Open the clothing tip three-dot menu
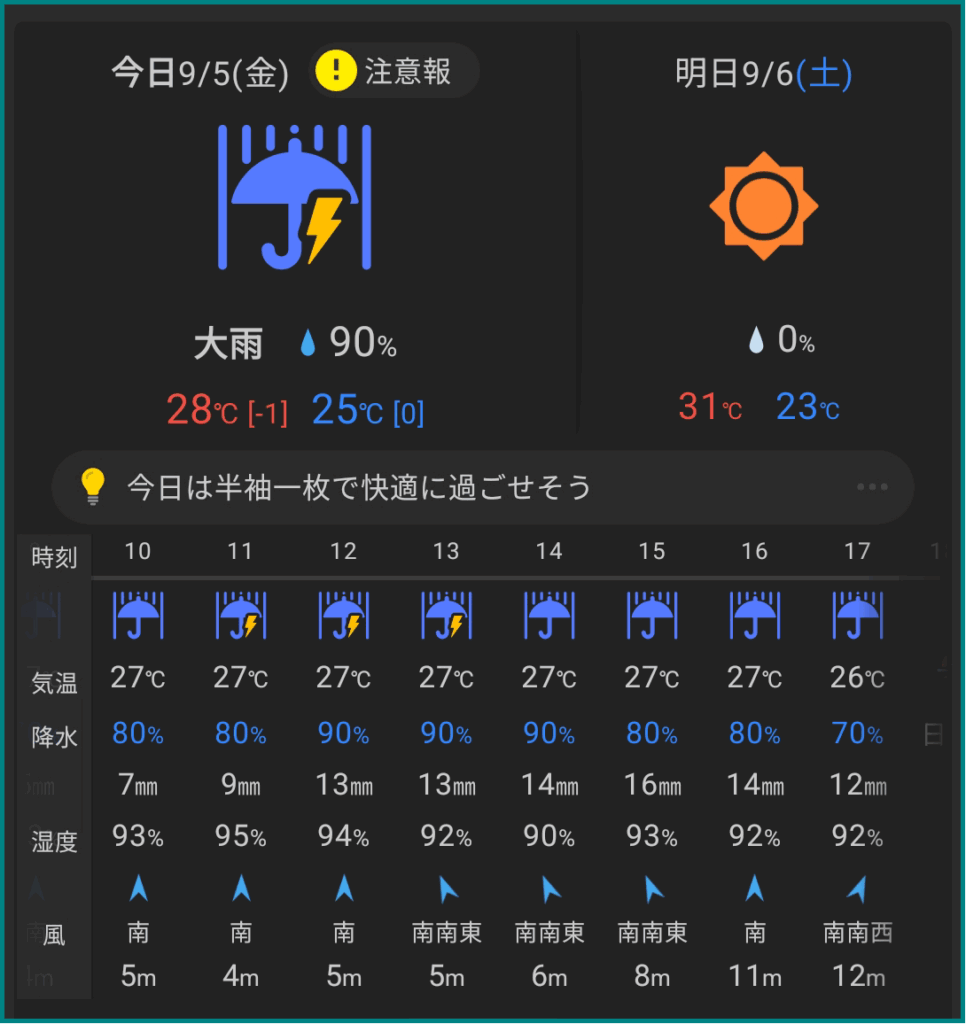 [x=872, y=487]
